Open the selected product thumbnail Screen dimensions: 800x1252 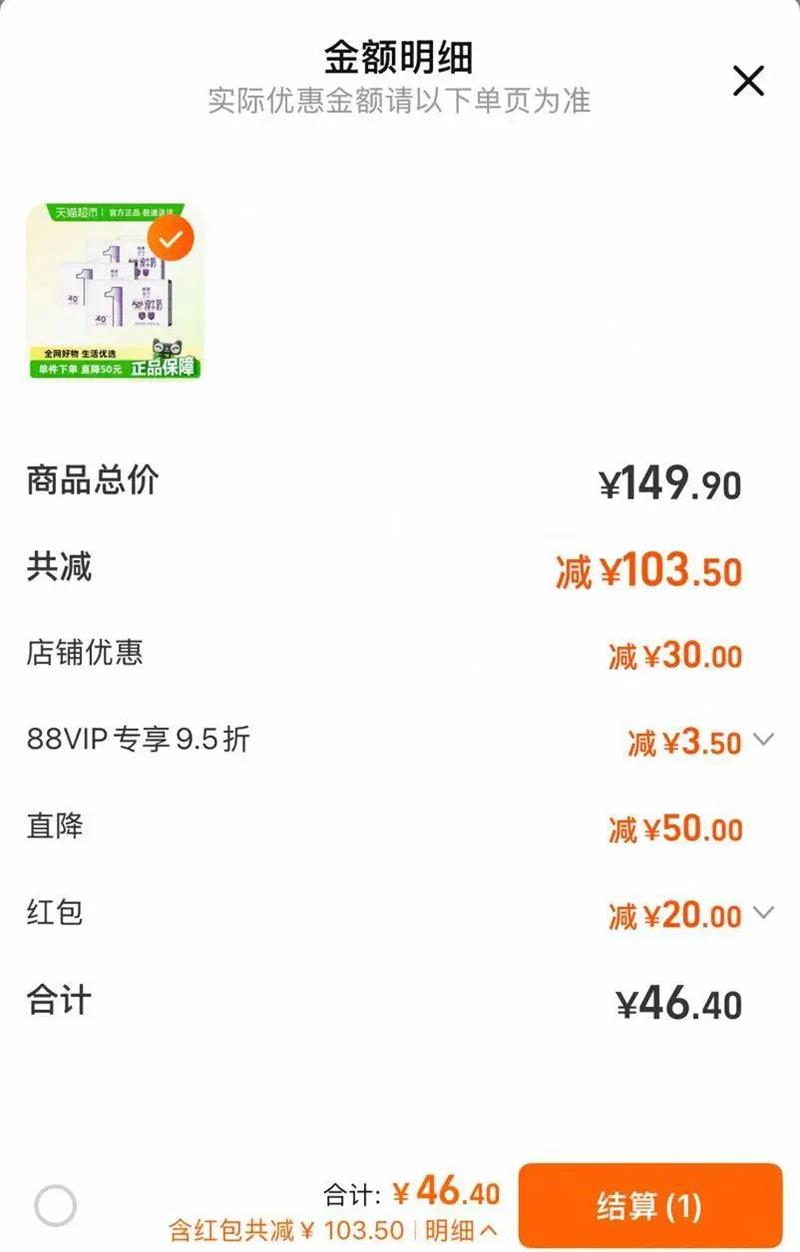pos(113,292)
